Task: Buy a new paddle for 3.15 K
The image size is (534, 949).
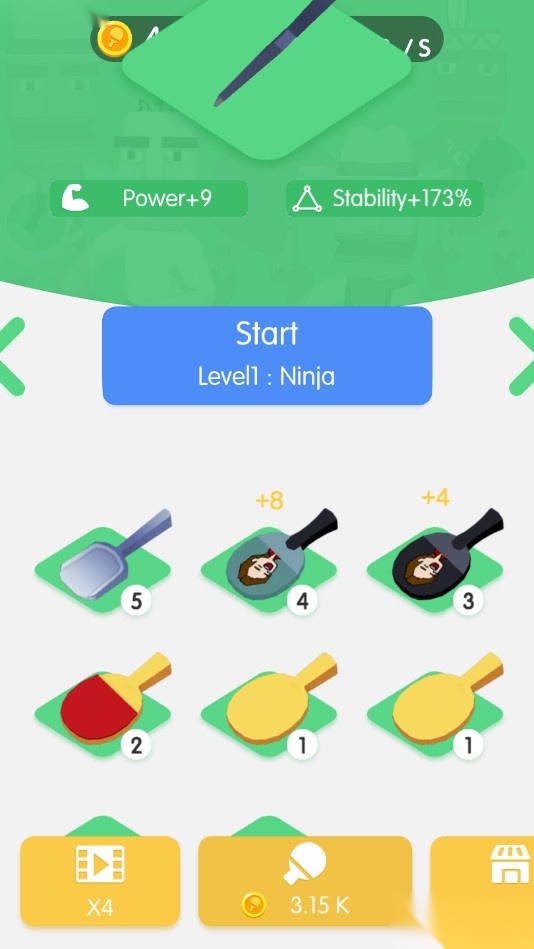Action: [305, 881]
